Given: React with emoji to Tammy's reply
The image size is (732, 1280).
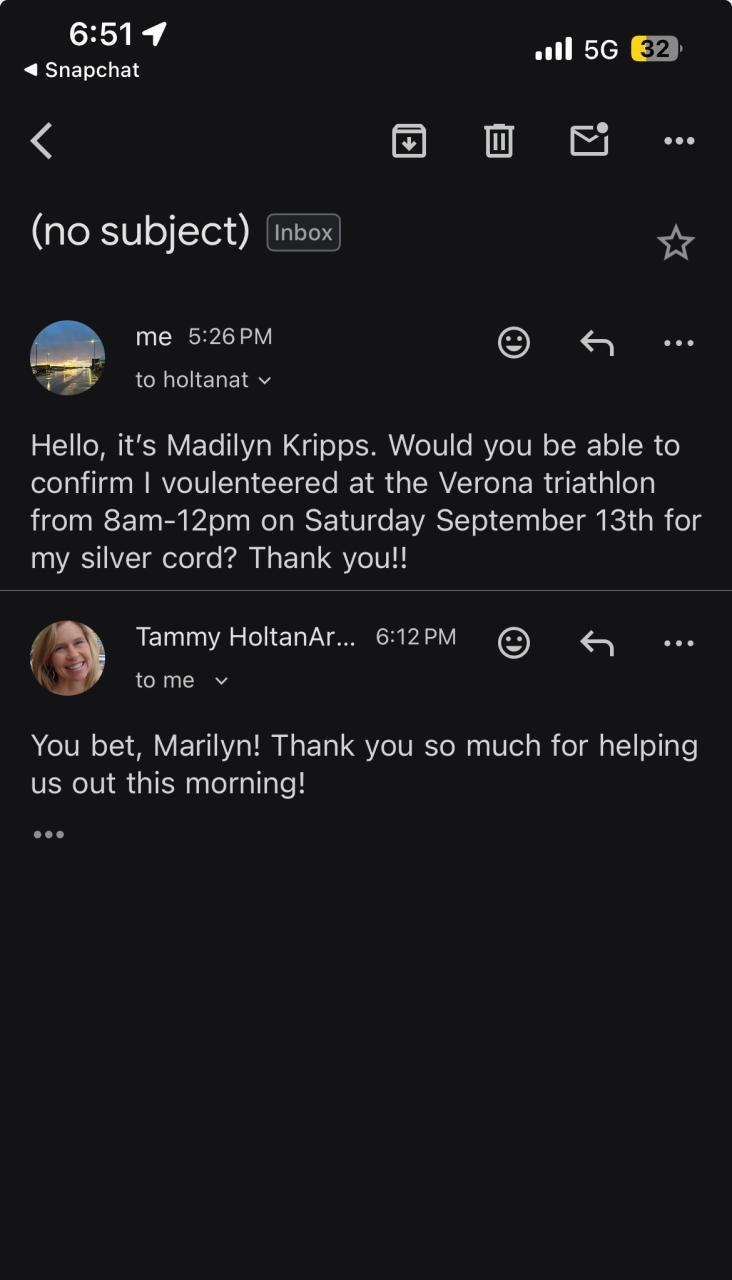Looking at the screenshot, I should (514, 643).
